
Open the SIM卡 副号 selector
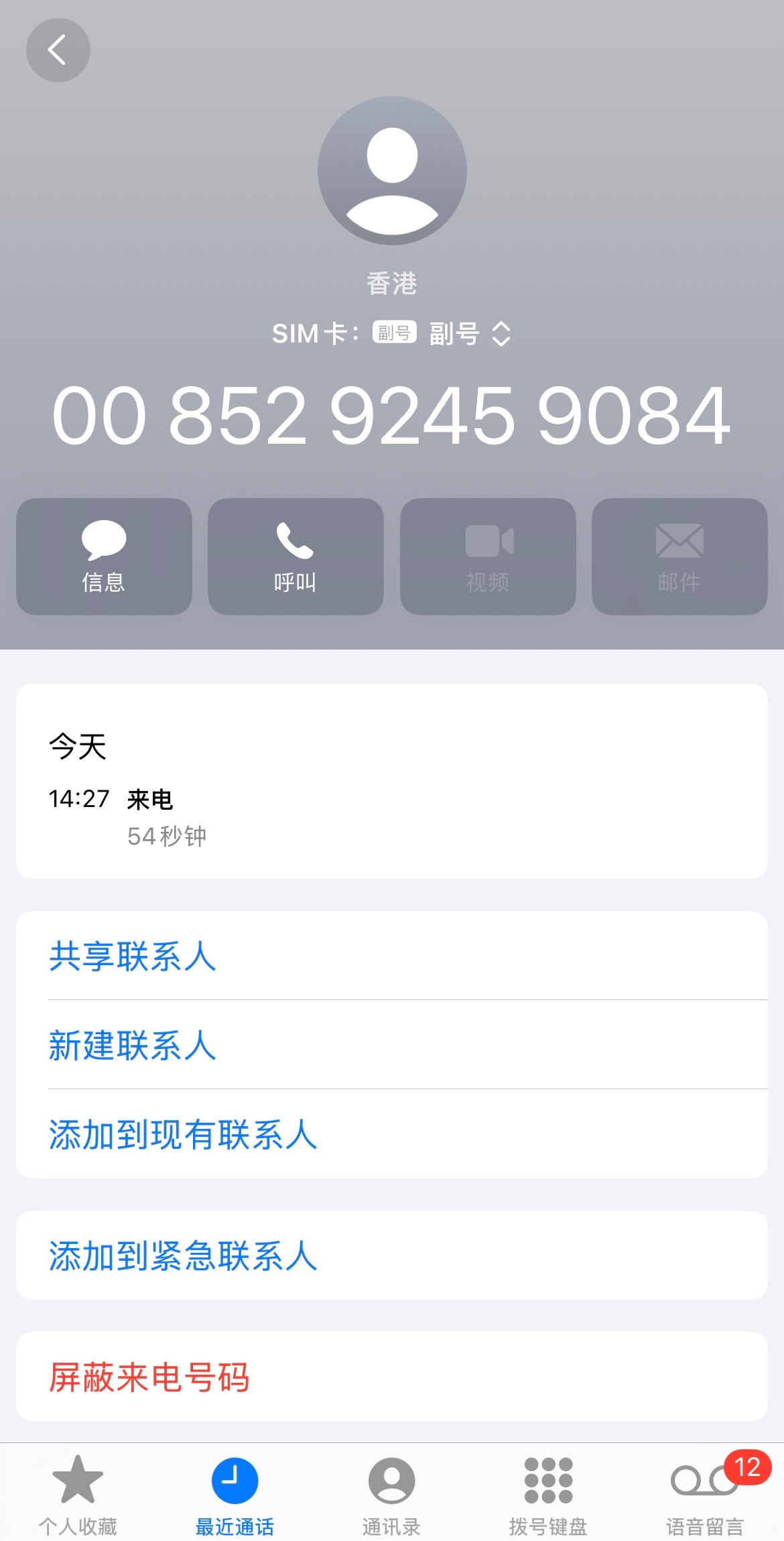(x=392, y=333)
